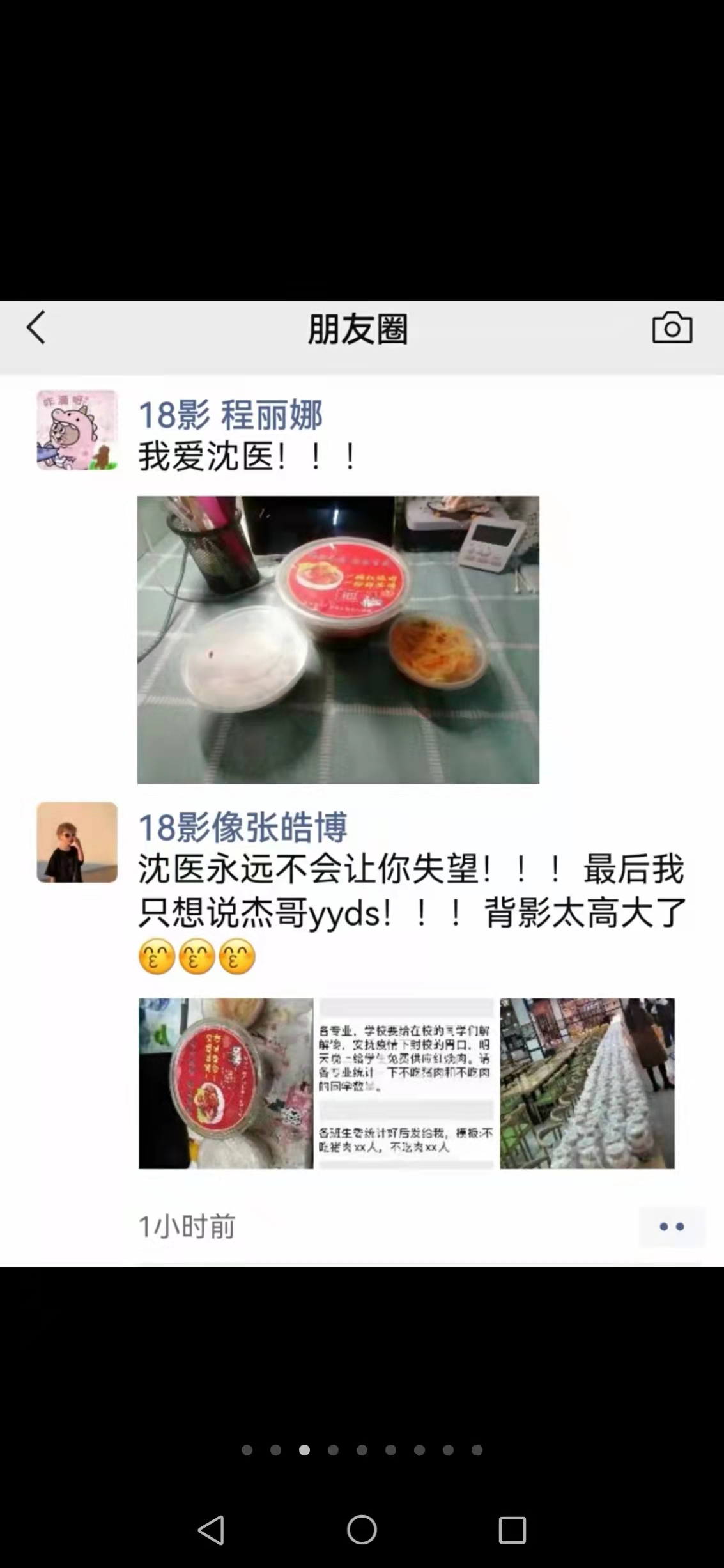
Task: Go back with the system back button
Action: click(x=212, y=1530)
